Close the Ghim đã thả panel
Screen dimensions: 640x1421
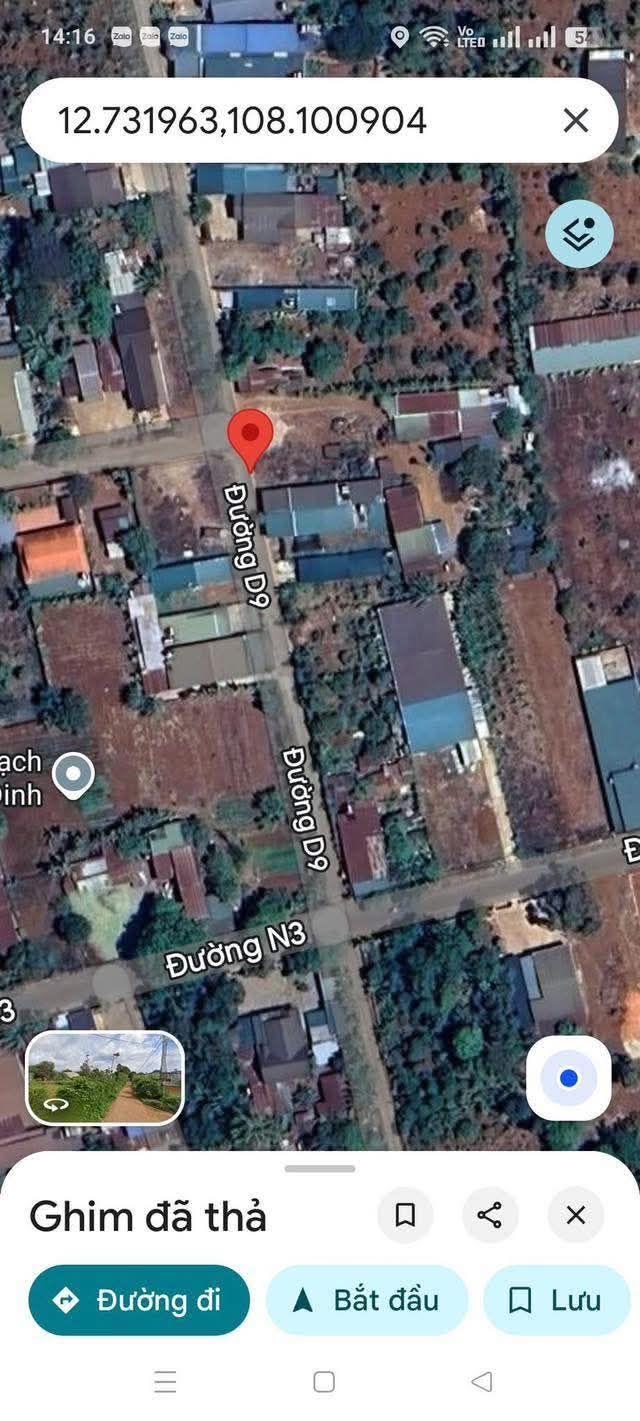576,1215
